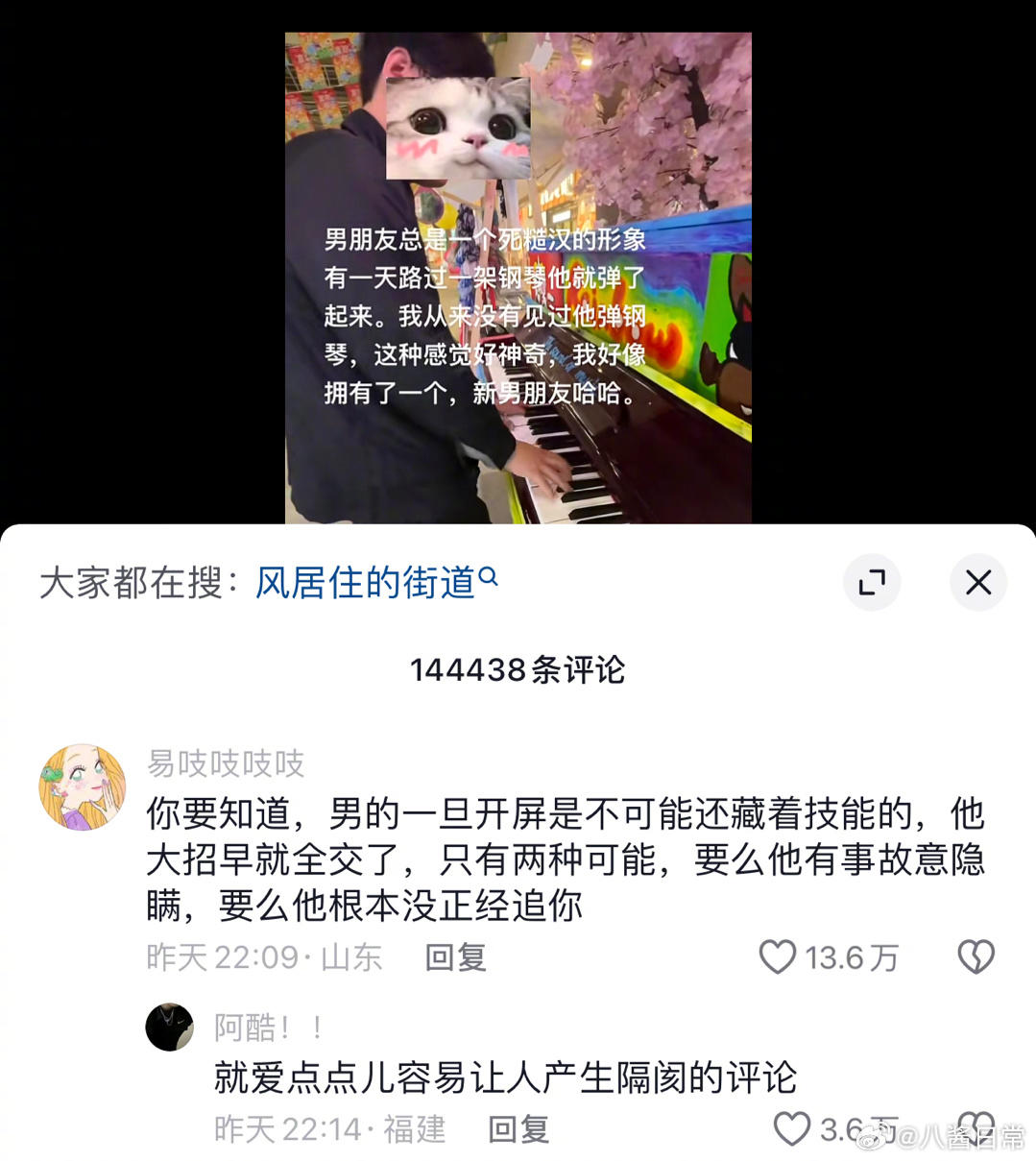Reply to 阿酷！！'s comment
Viewport: 1036px width, 1161px height.
[x=518, y=1128]
